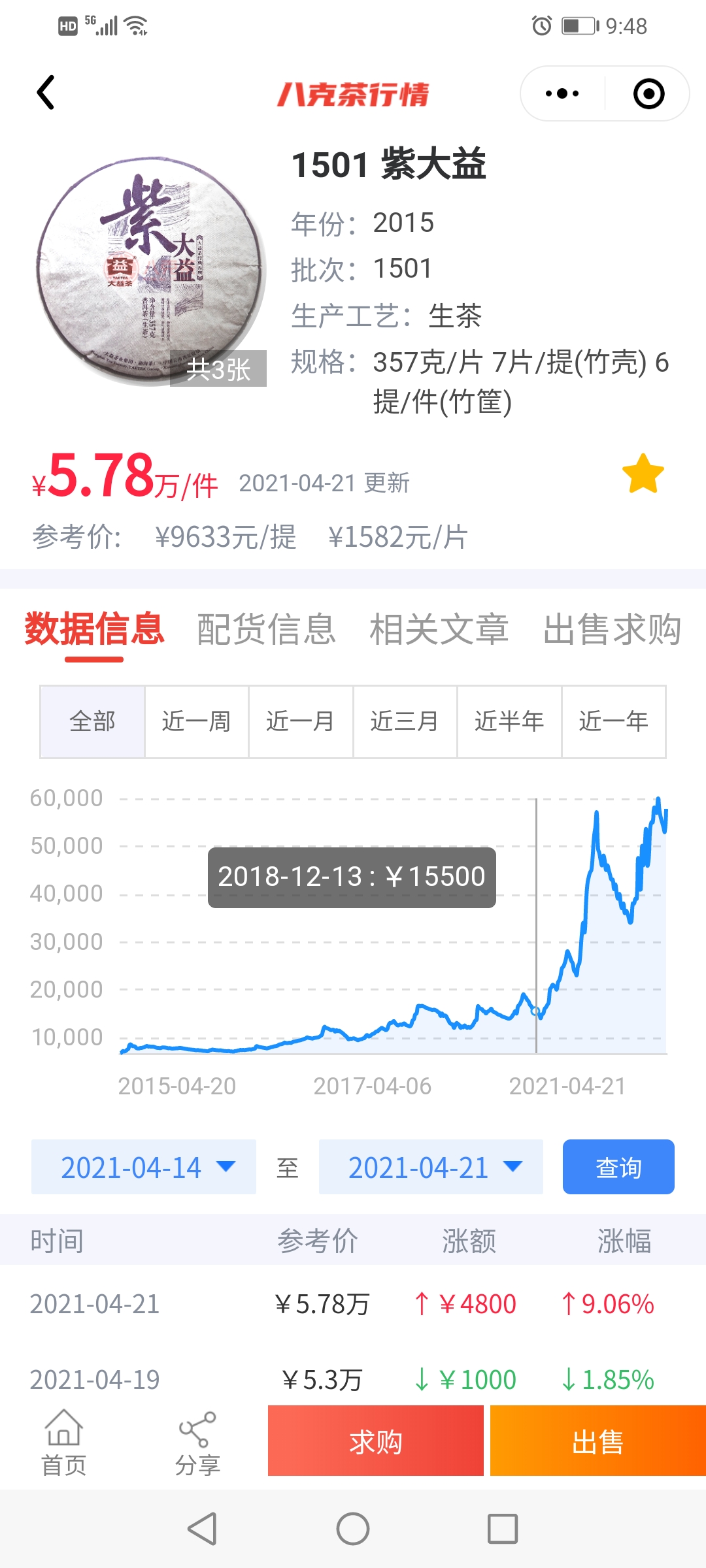Select the 近半年 time range
The height and width of the screenshot is (1568, 706).
[509, 722]
